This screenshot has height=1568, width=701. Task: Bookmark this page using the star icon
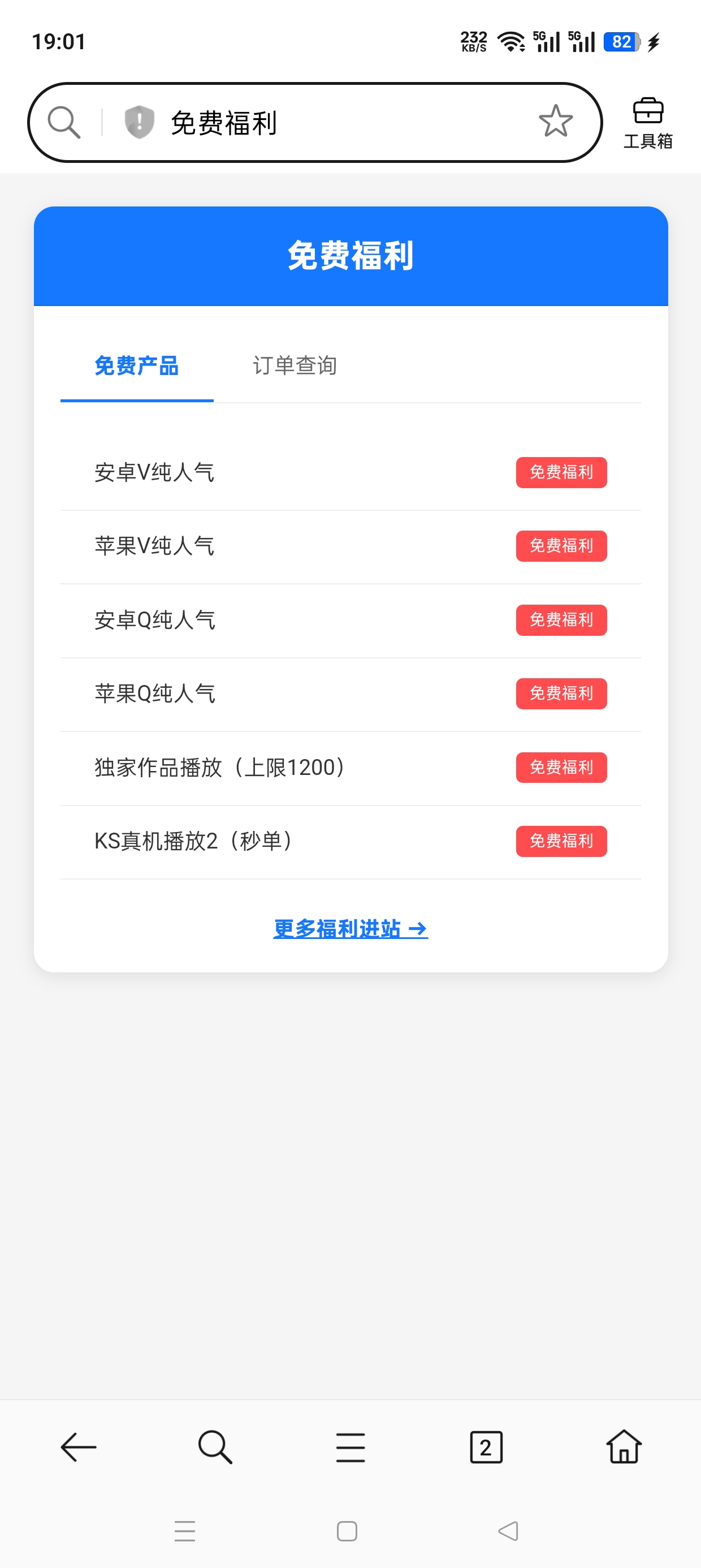[556, 122]
